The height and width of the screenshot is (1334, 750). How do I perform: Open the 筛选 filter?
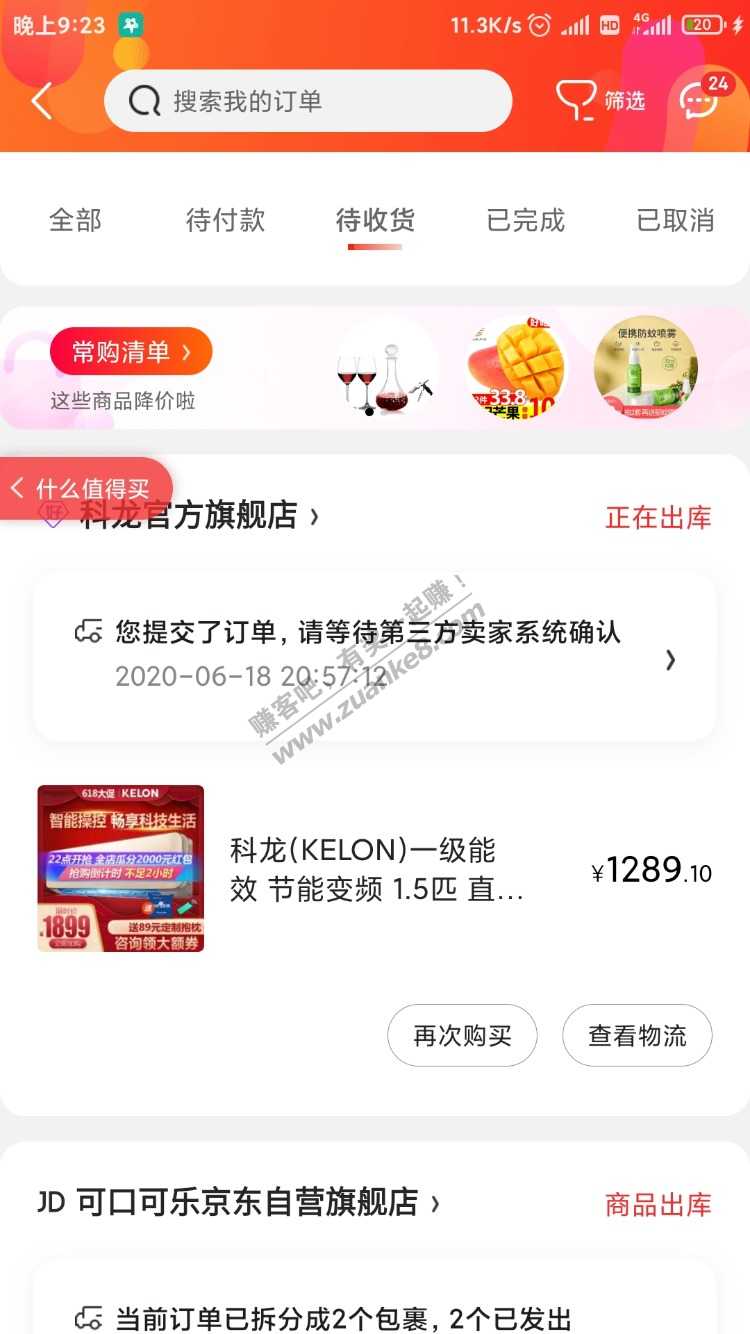pos(601,101)
